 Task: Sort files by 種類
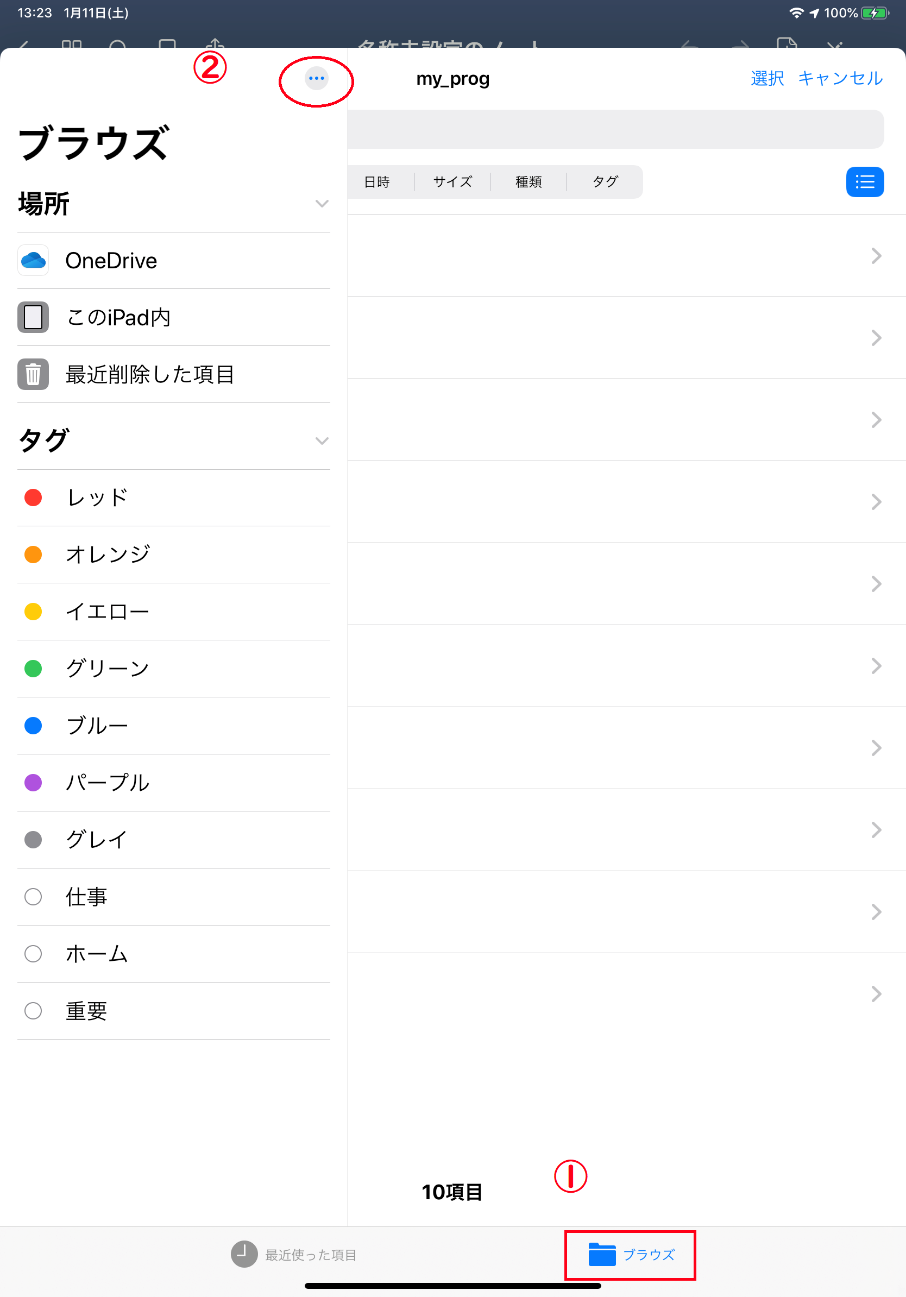[528, 182]
